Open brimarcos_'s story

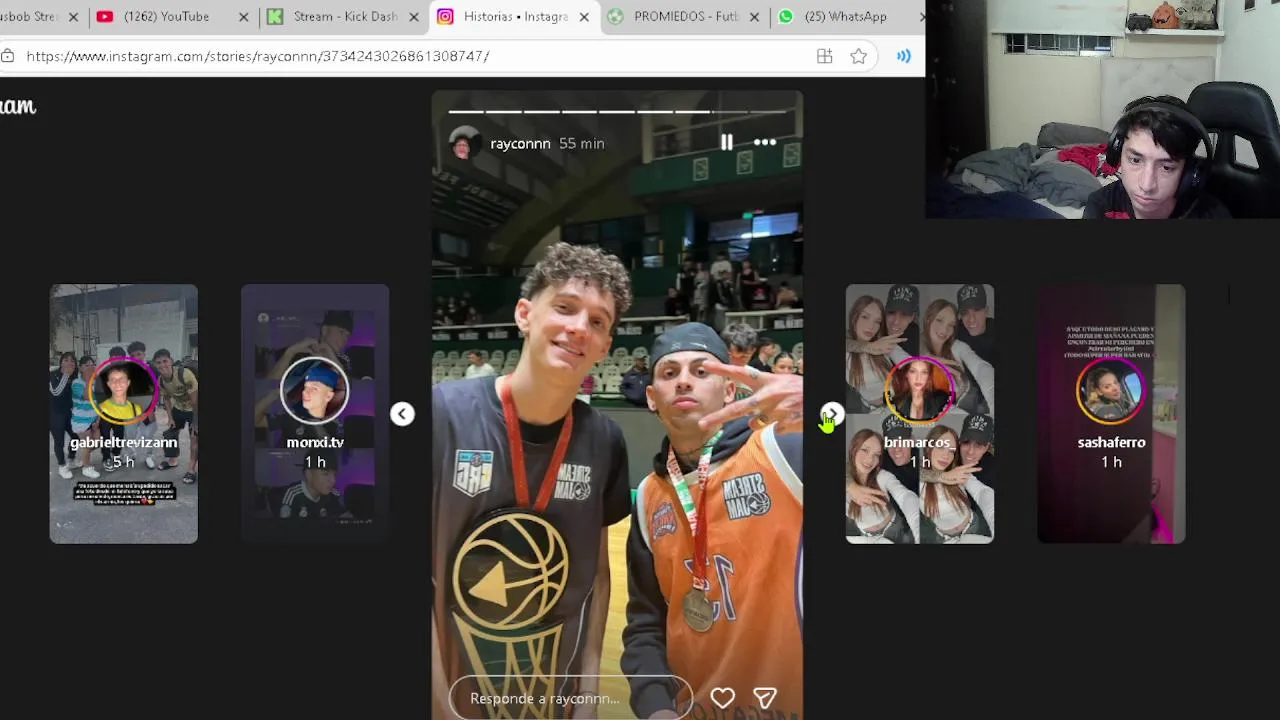(919, 413)
